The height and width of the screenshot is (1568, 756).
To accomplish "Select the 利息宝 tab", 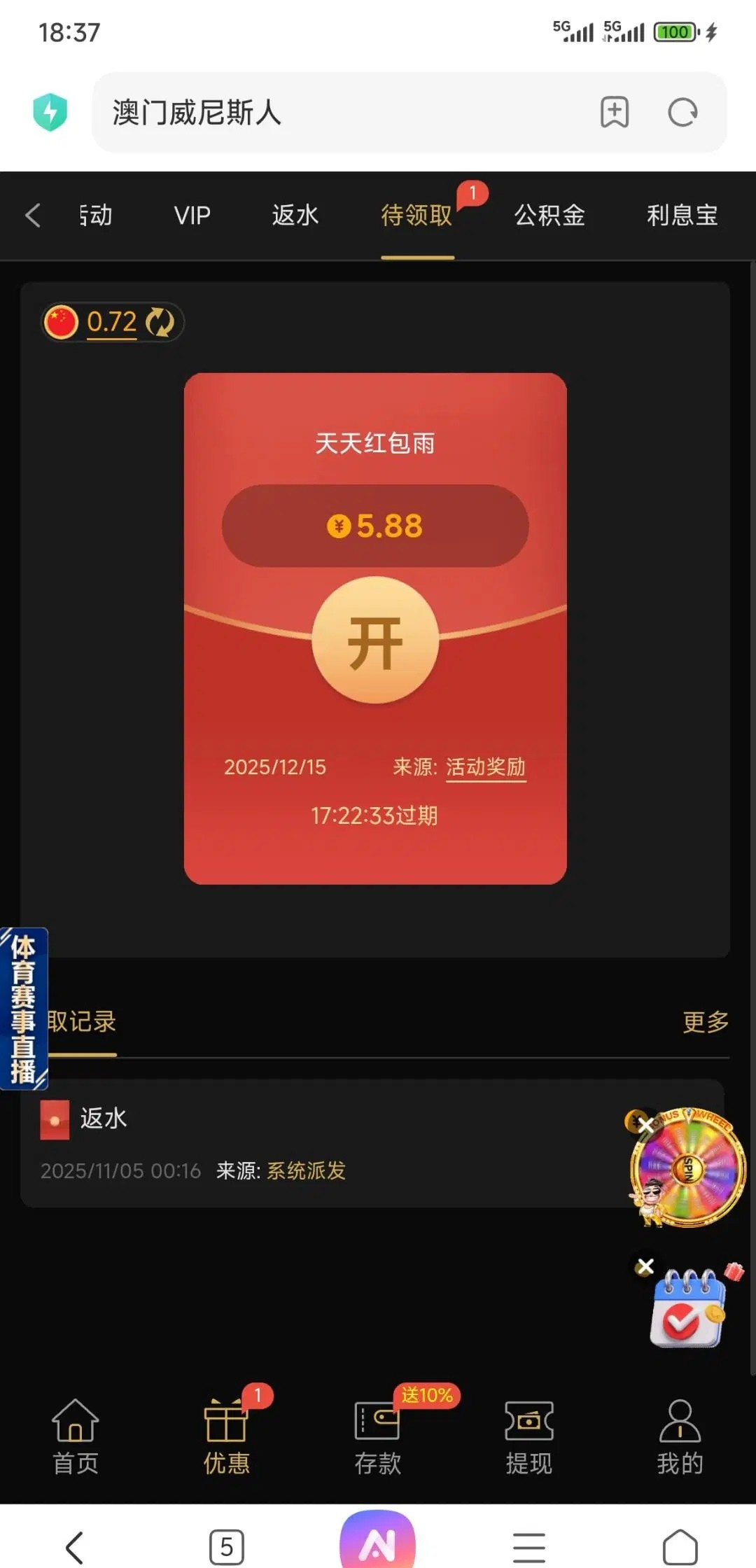I will click(682, 215).
